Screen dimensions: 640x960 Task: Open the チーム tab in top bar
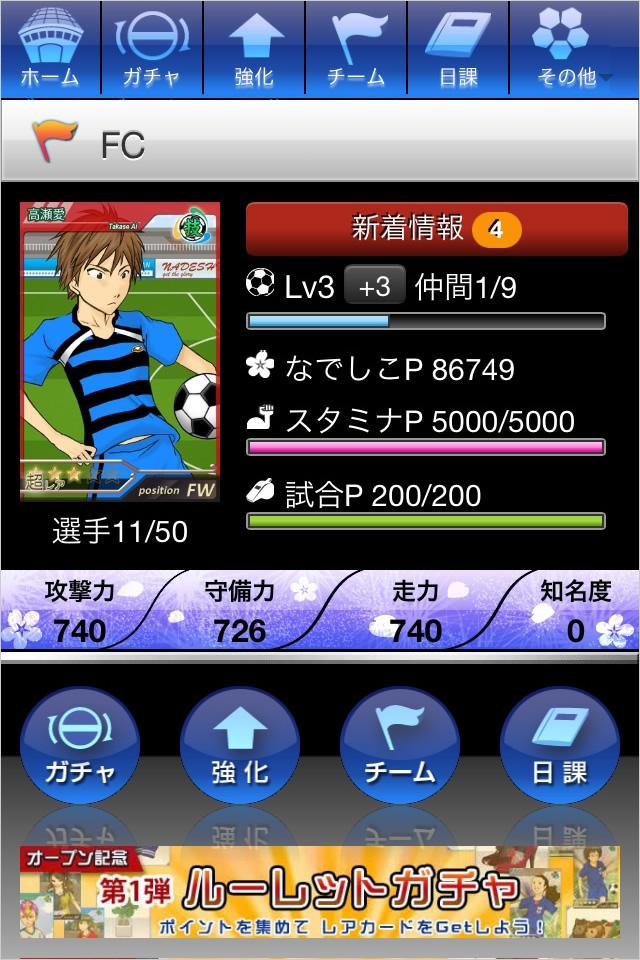pos(356,47)
